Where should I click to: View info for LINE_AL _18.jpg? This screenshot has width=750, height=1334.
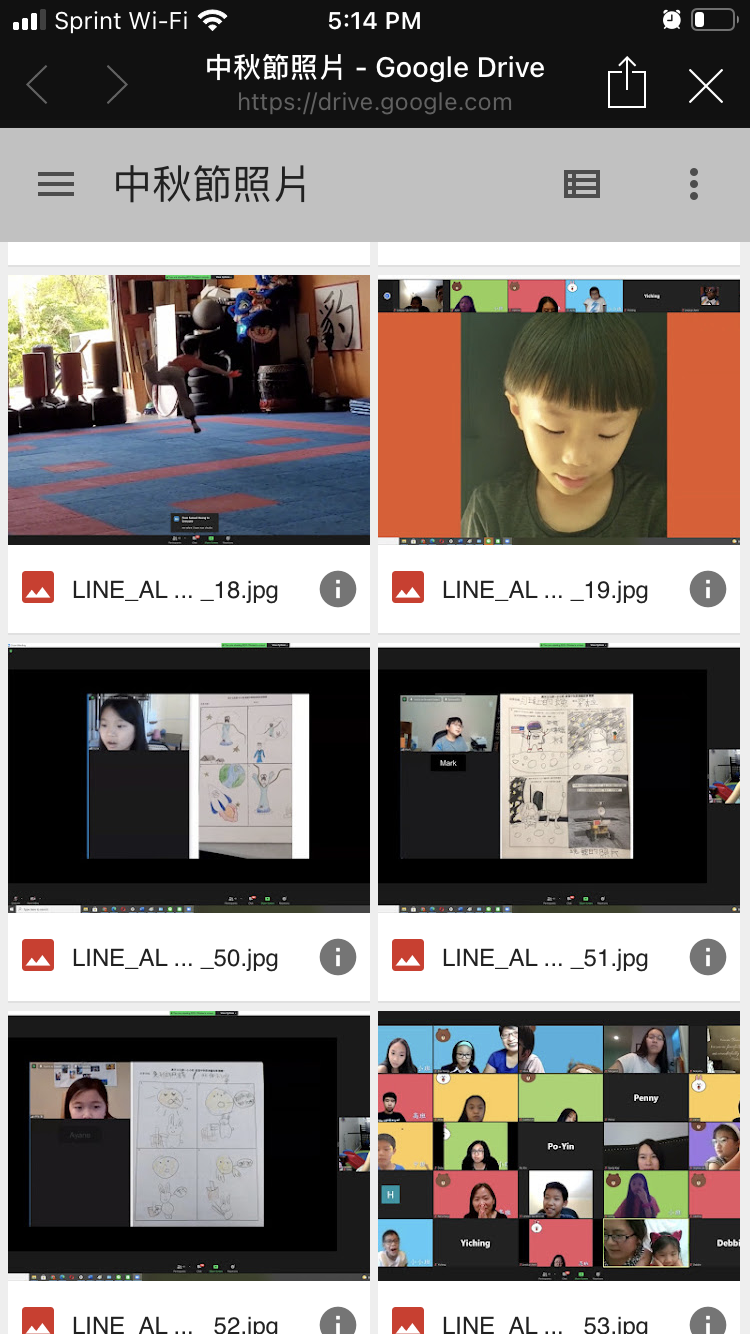(338, 589)
